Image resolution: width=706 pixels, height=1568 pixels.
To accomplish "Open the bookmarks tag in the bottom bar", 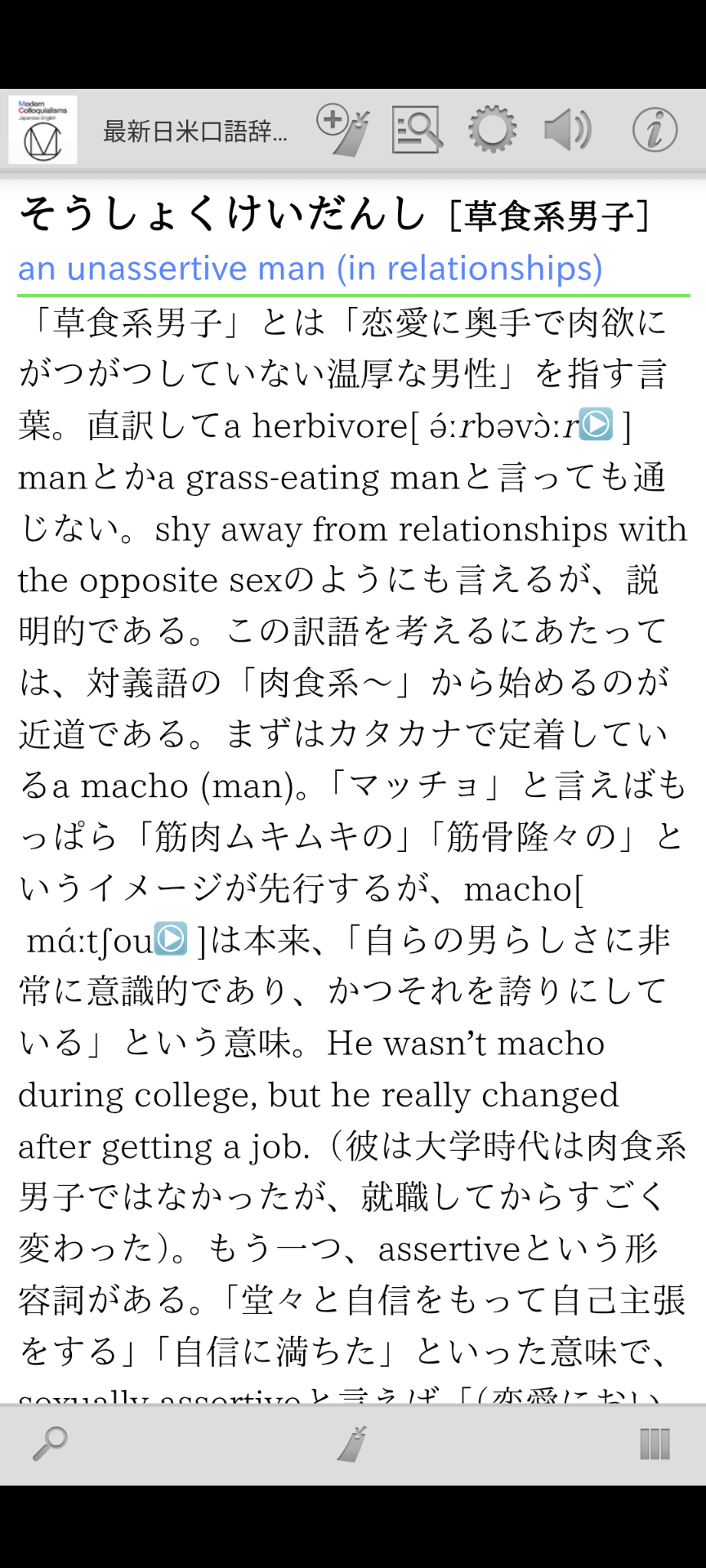I will tap(353, 1444).
